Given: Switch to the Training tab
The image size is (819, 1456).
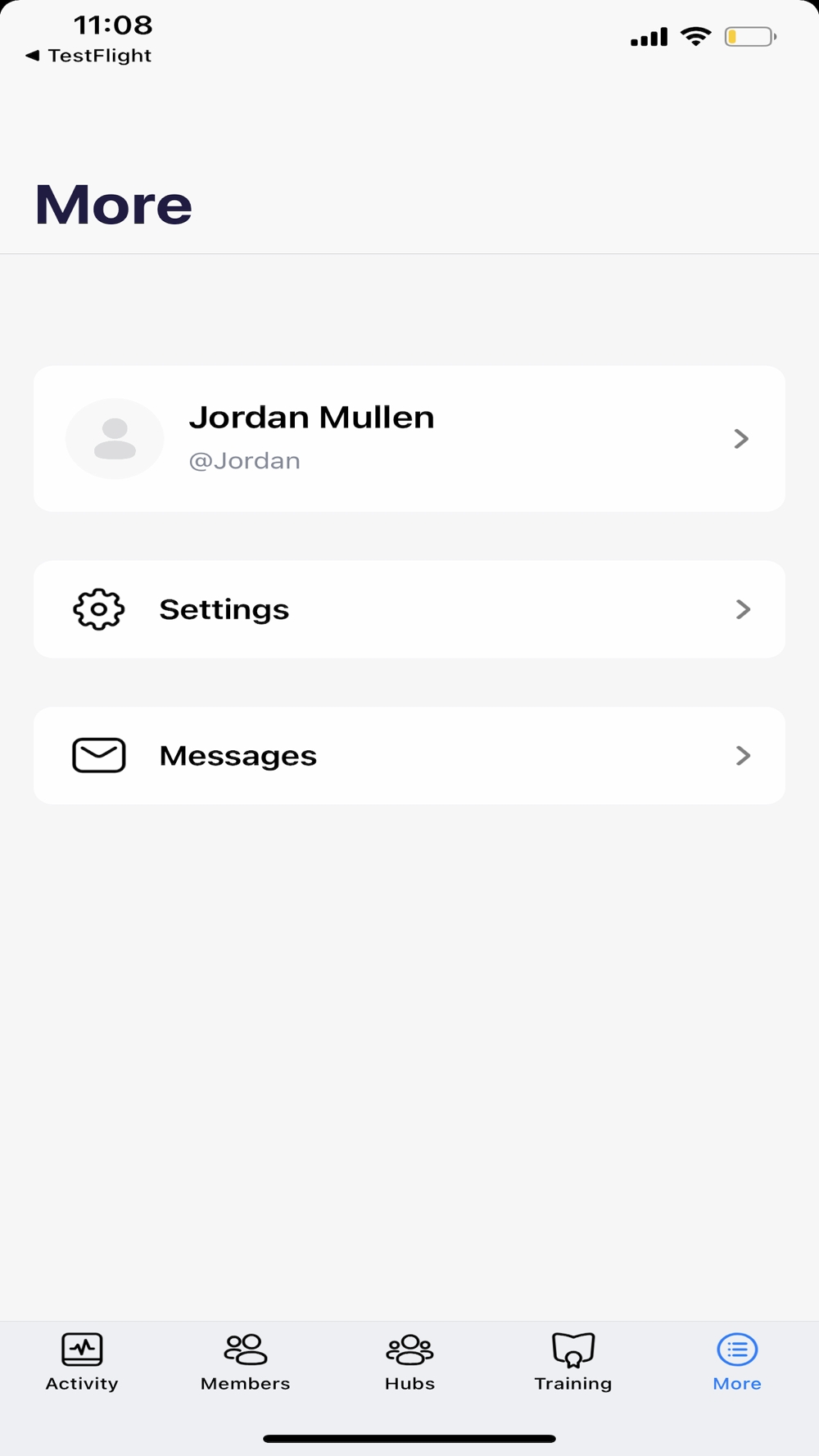Looking at the screenshot, I should tap(573, 1363).
